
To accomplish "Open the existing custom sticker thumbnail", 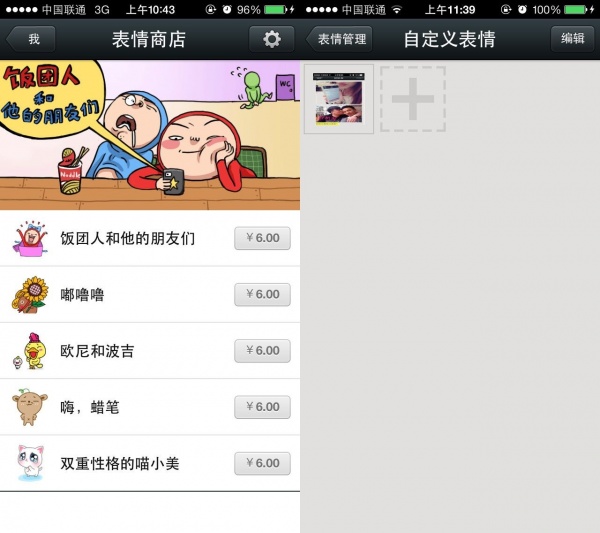I will (x=339, y=99).
